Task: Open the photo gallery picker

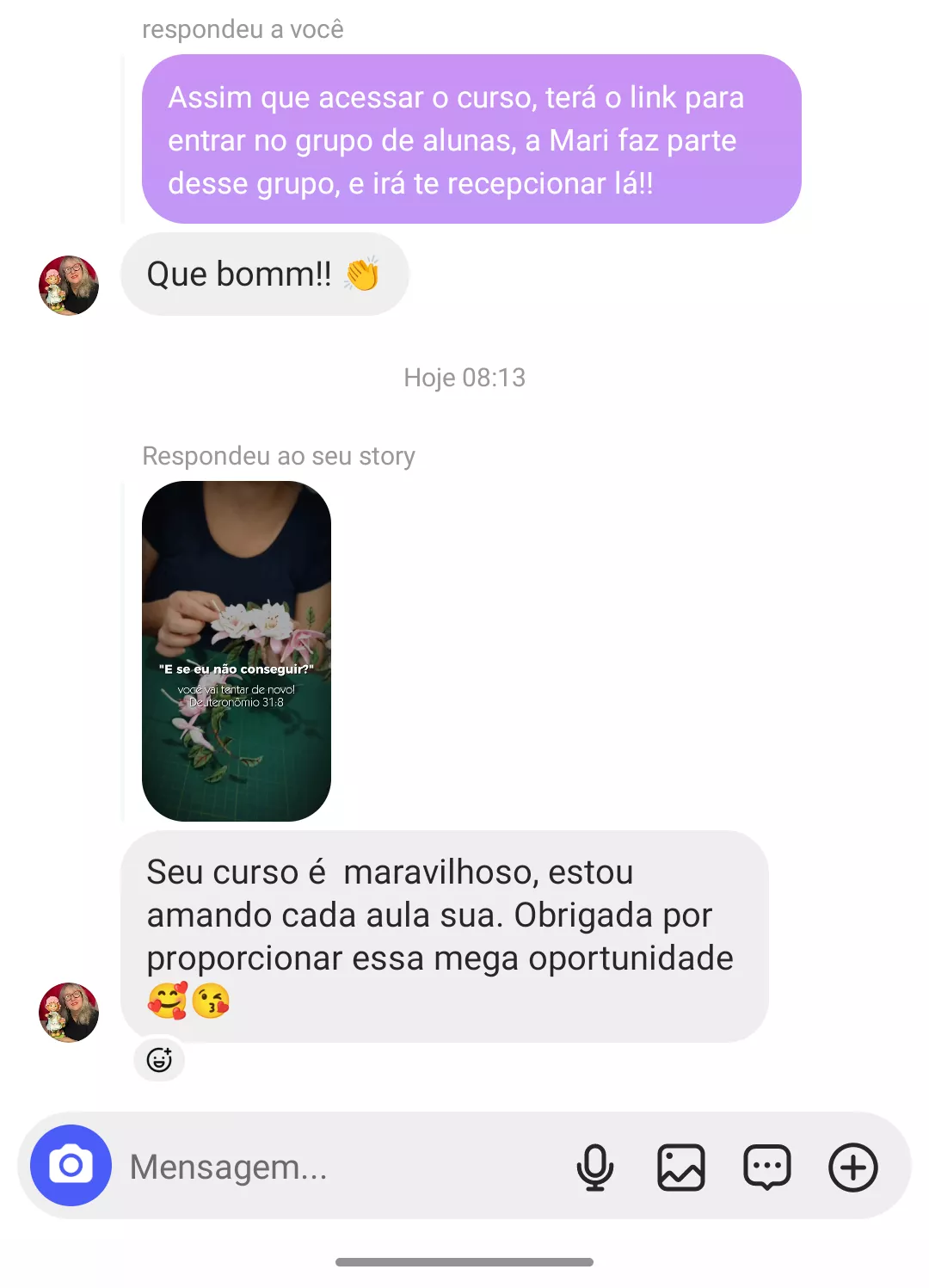Action: (680, 1168)
